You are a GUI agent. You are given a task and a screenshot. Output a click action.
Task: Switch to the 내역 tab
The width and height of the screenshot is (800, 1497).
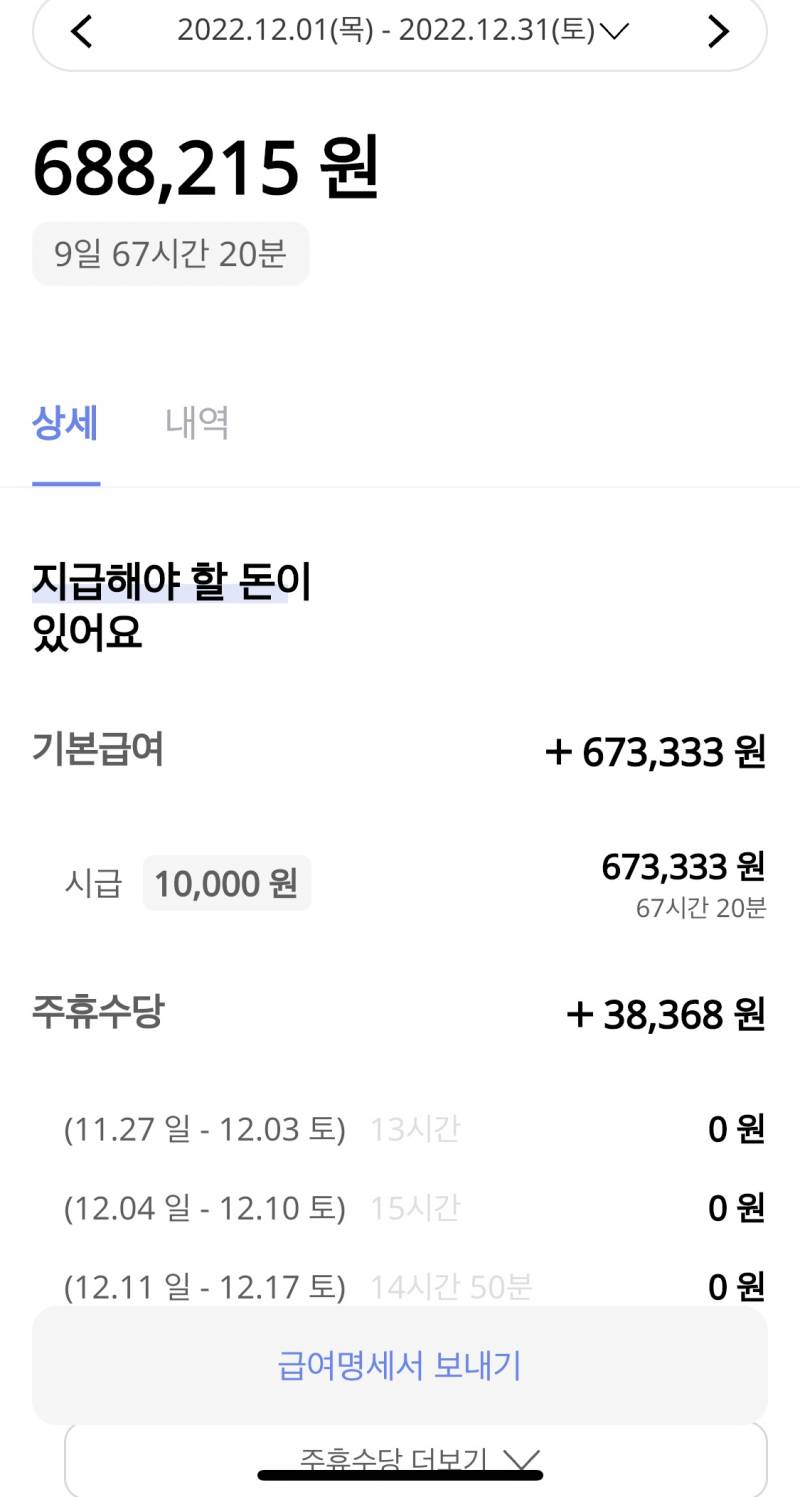coord(198,423)
